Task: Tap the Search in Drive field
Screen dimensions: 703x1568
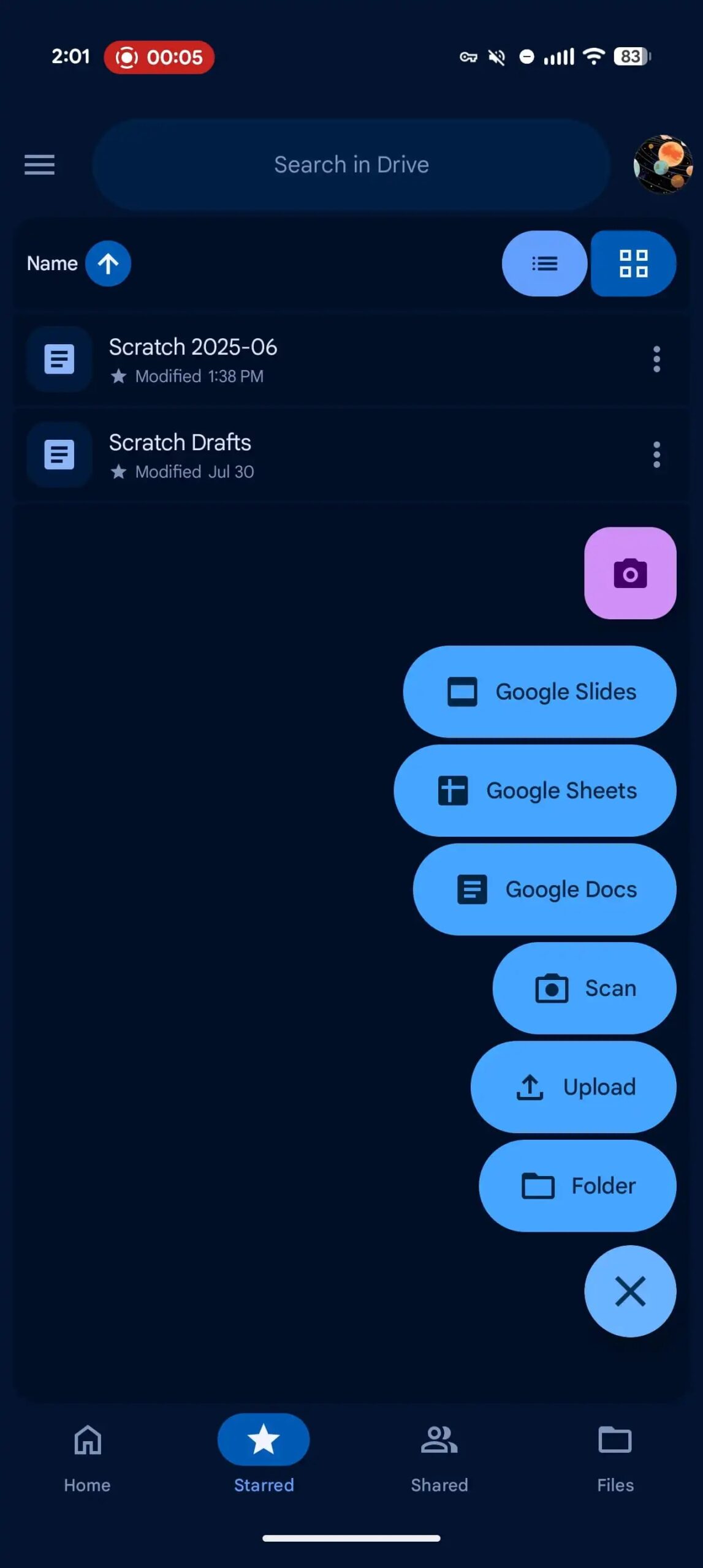Action: pos(351,165)
